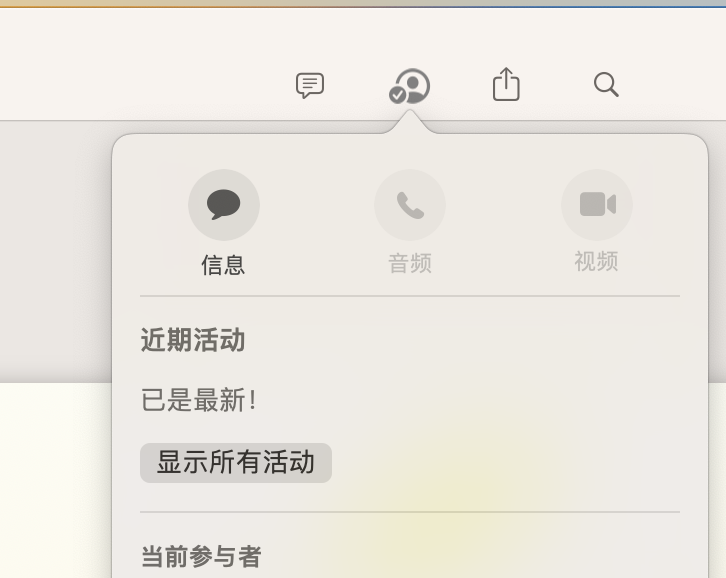Image resolution: width=726 pixels, height=578 pixels.
Task: Tap 显示所有活动 to show all activity
Action: 236,463
